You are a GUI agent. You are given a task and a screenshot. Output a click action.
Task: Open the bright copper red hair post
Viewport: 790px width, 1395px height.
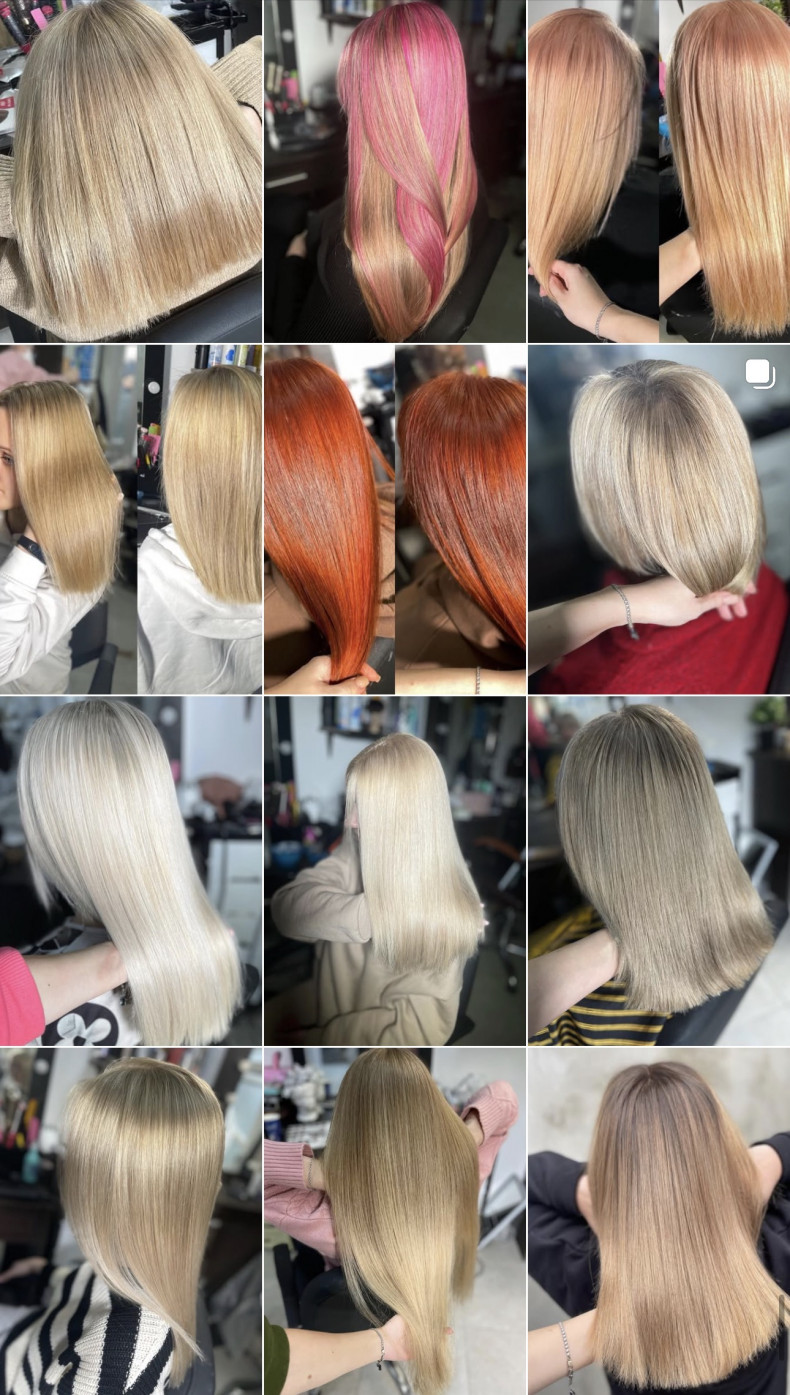point(394,520)
